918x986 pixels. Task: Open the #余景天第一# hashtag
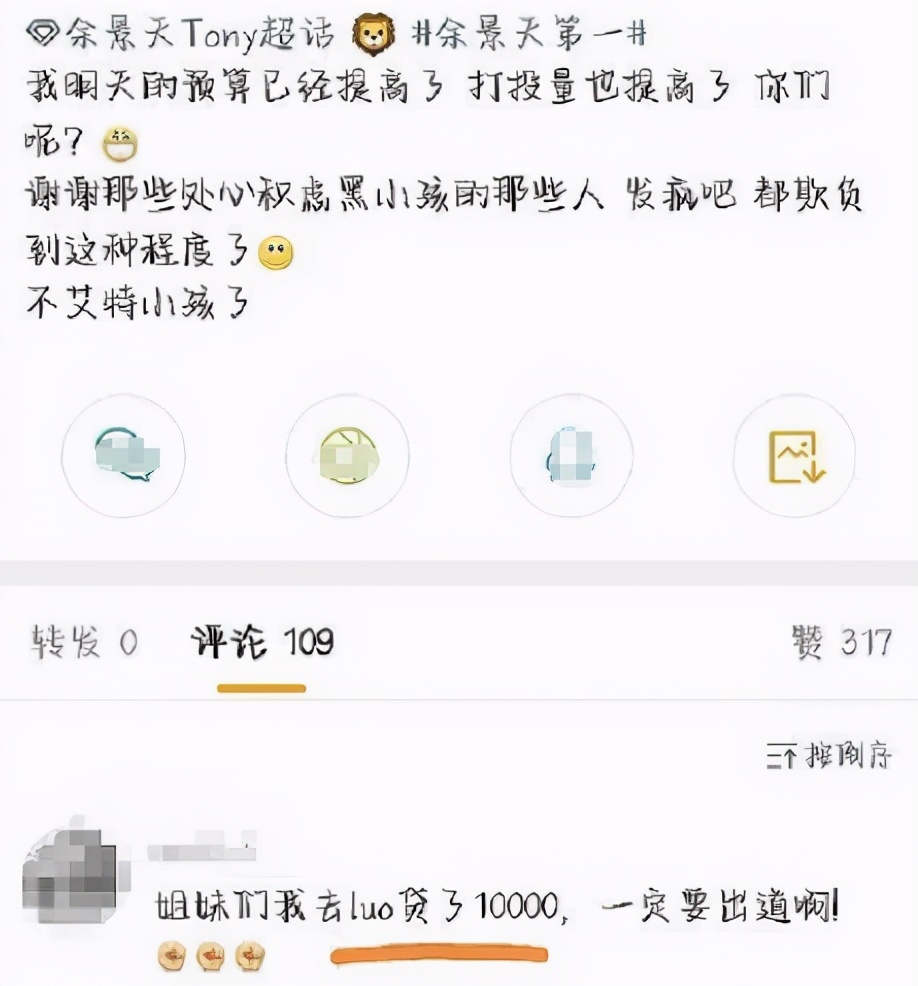click(528, 36)
